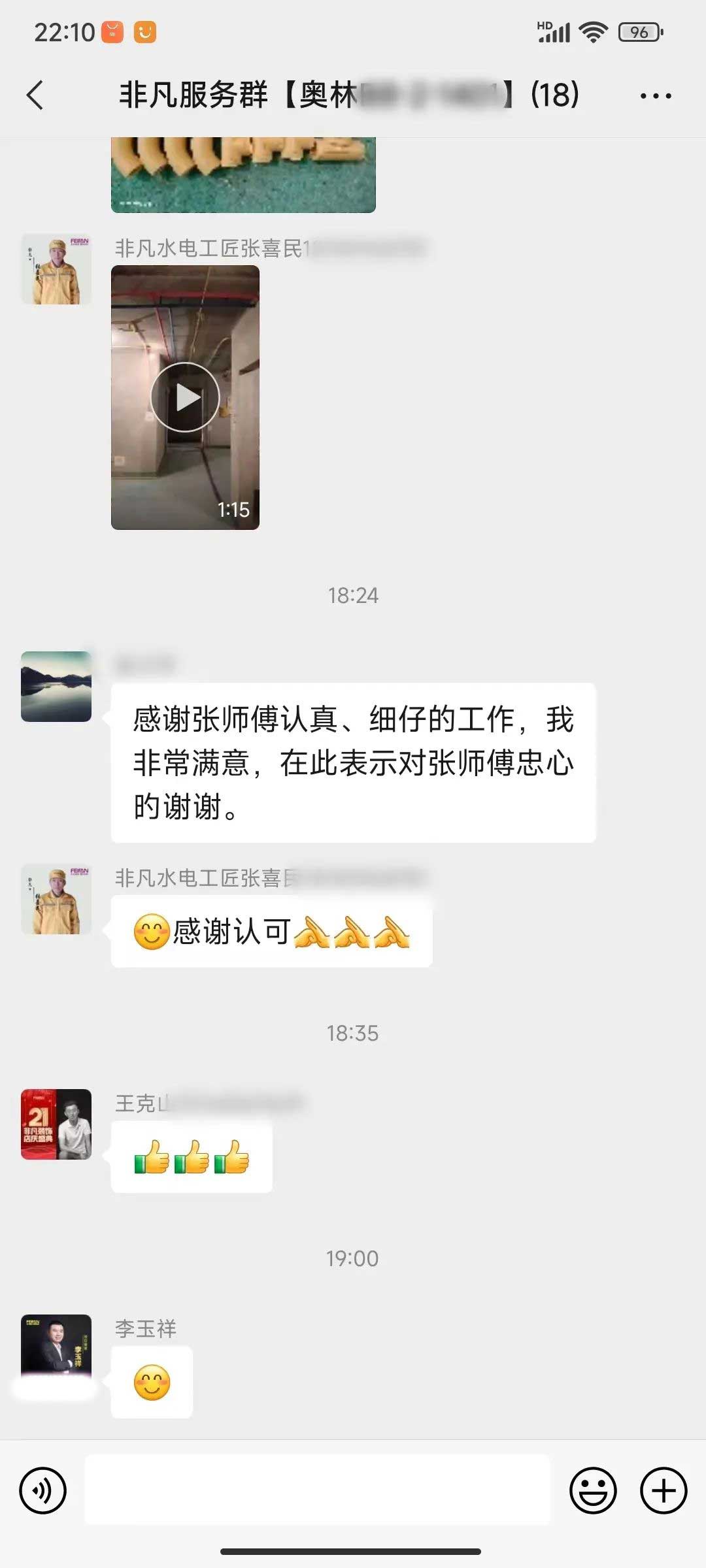Go back from the group chat
The width and height of the screenshot is (706, 1568).
click(x=35, y=95)
